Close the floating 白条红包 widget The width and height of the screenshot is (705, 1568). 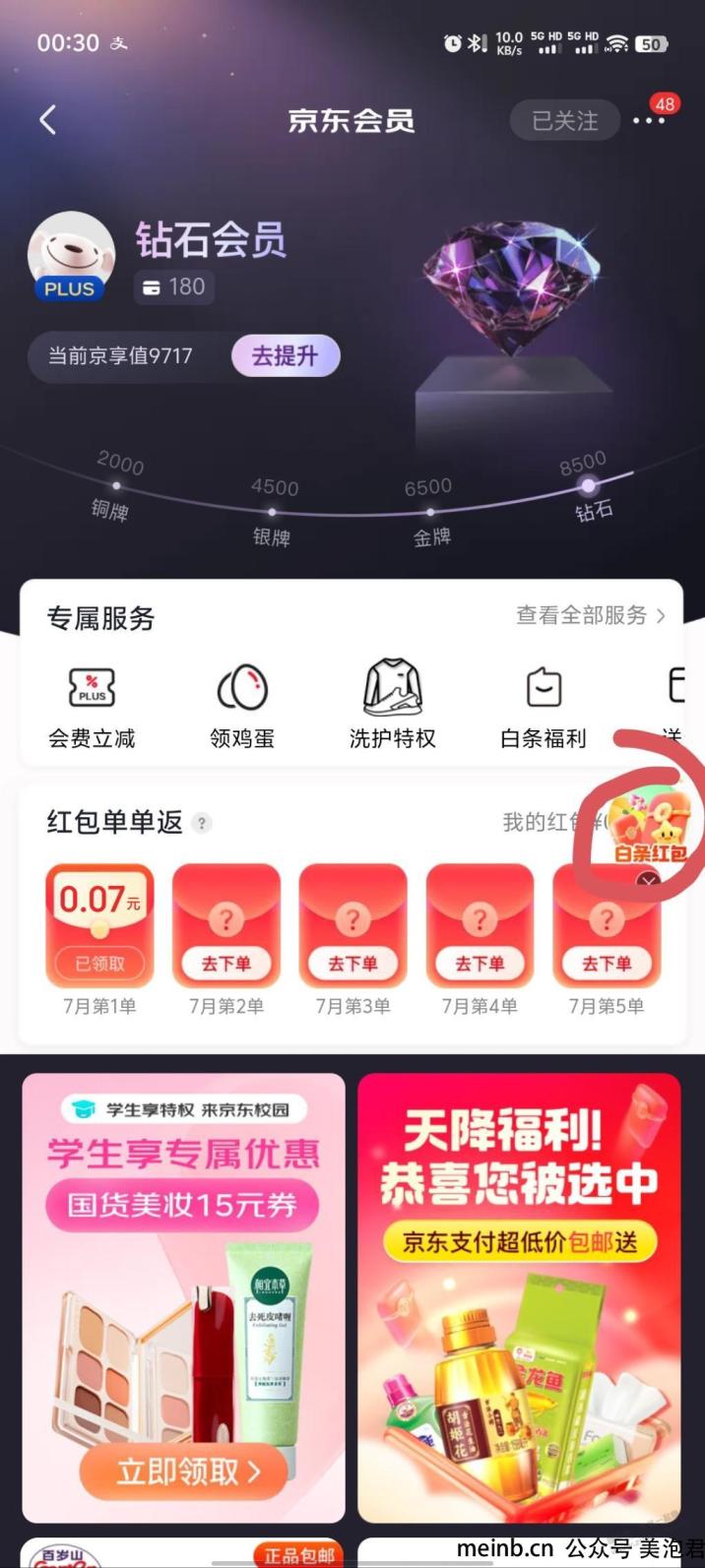point(648,881)
